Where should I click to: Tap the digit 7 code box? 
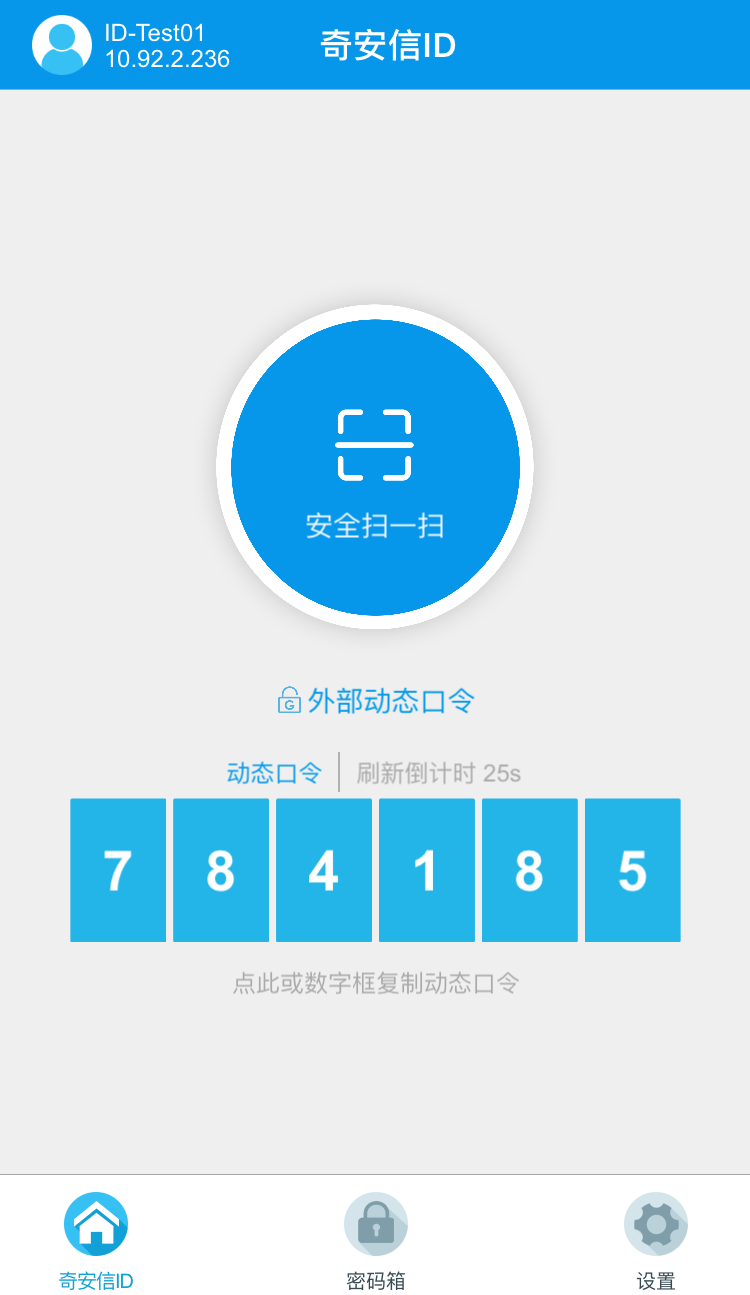click(117, 870)
